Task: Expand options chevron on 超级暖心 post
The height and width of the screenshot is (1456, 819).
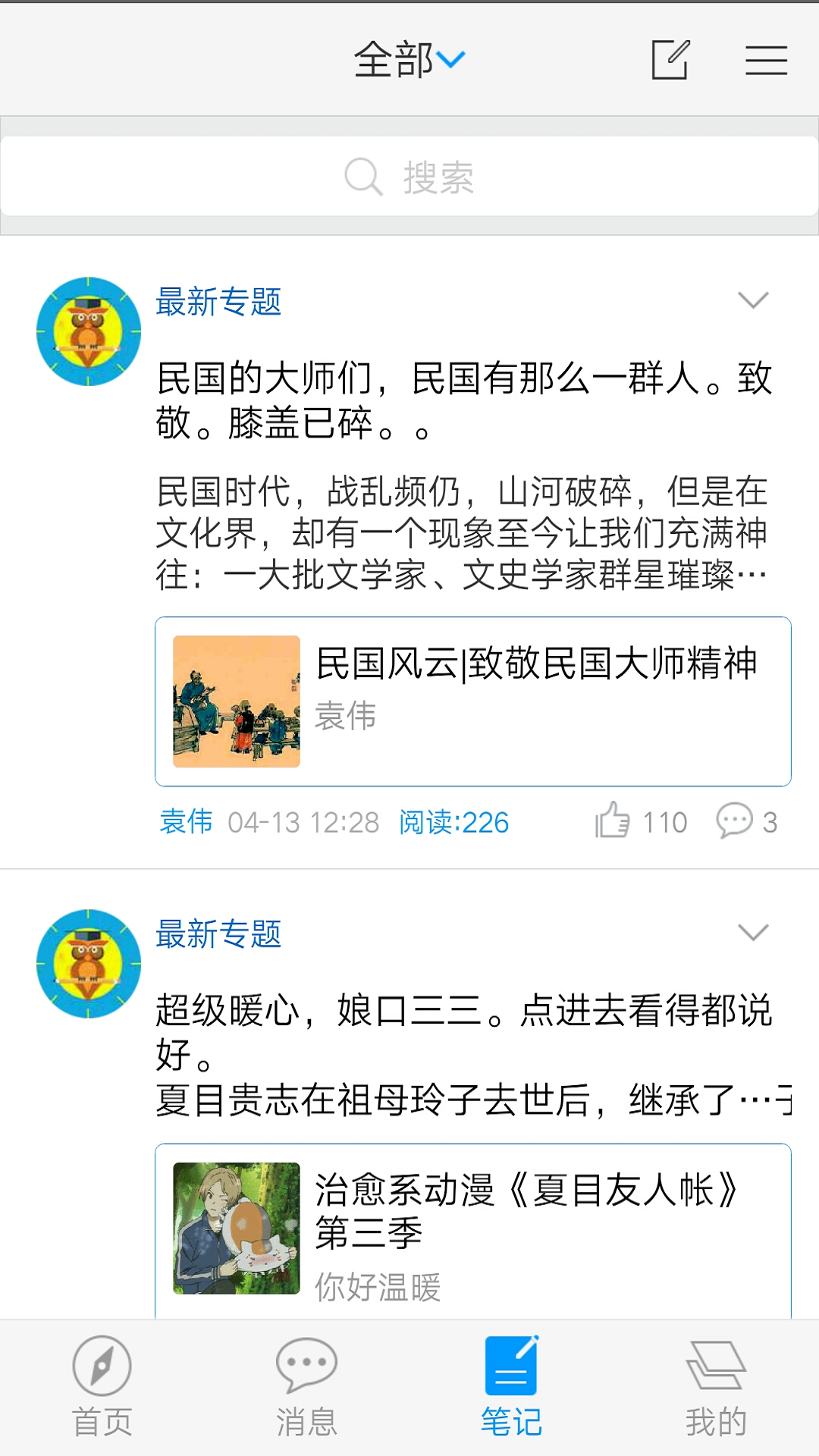Action: 753,932
